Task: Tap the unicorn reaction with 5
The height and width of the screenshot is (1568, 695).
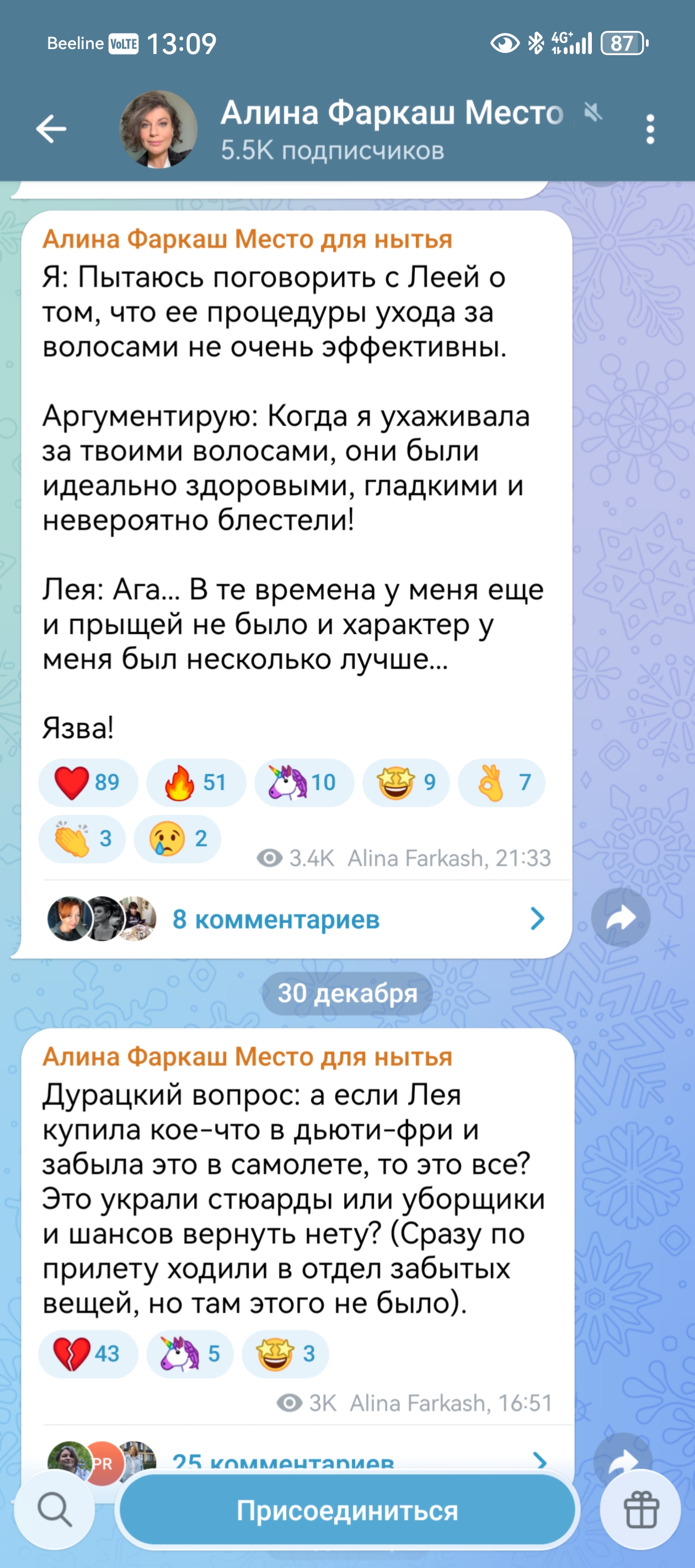Action: pos(189,1353)
